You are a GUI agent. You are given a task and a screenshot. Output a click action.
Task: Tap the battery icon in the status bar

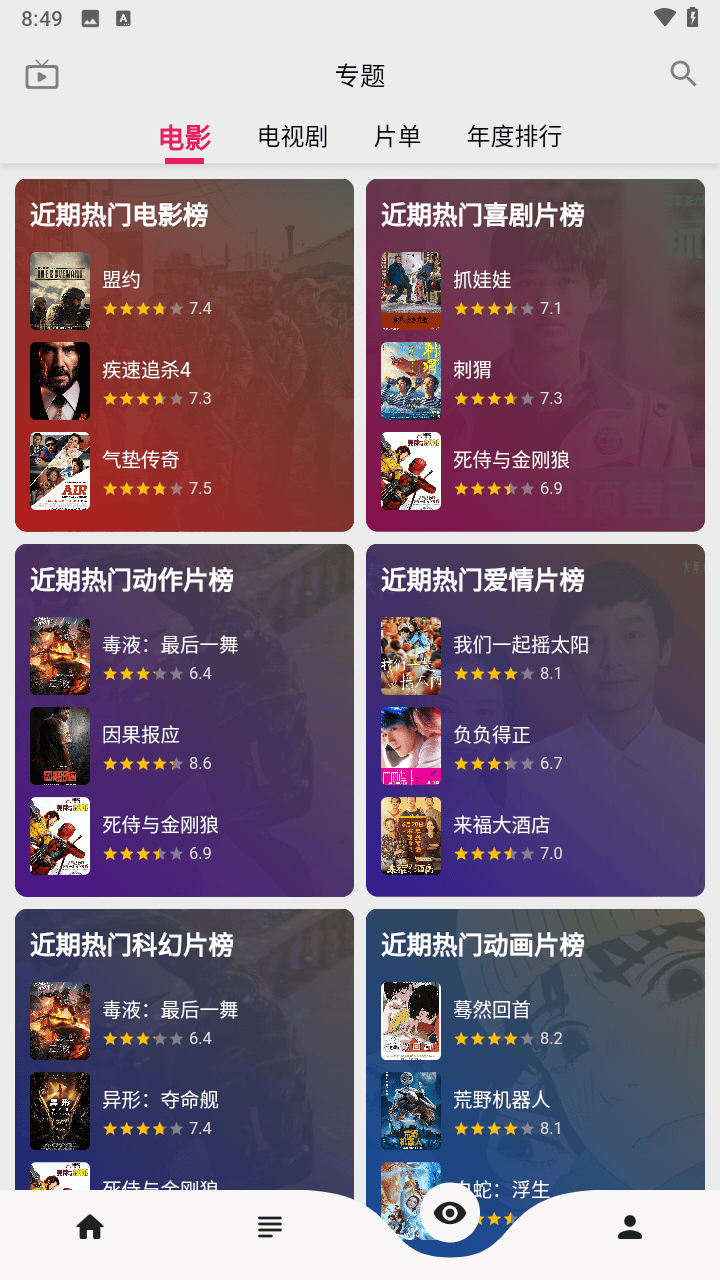pos(696,16)
